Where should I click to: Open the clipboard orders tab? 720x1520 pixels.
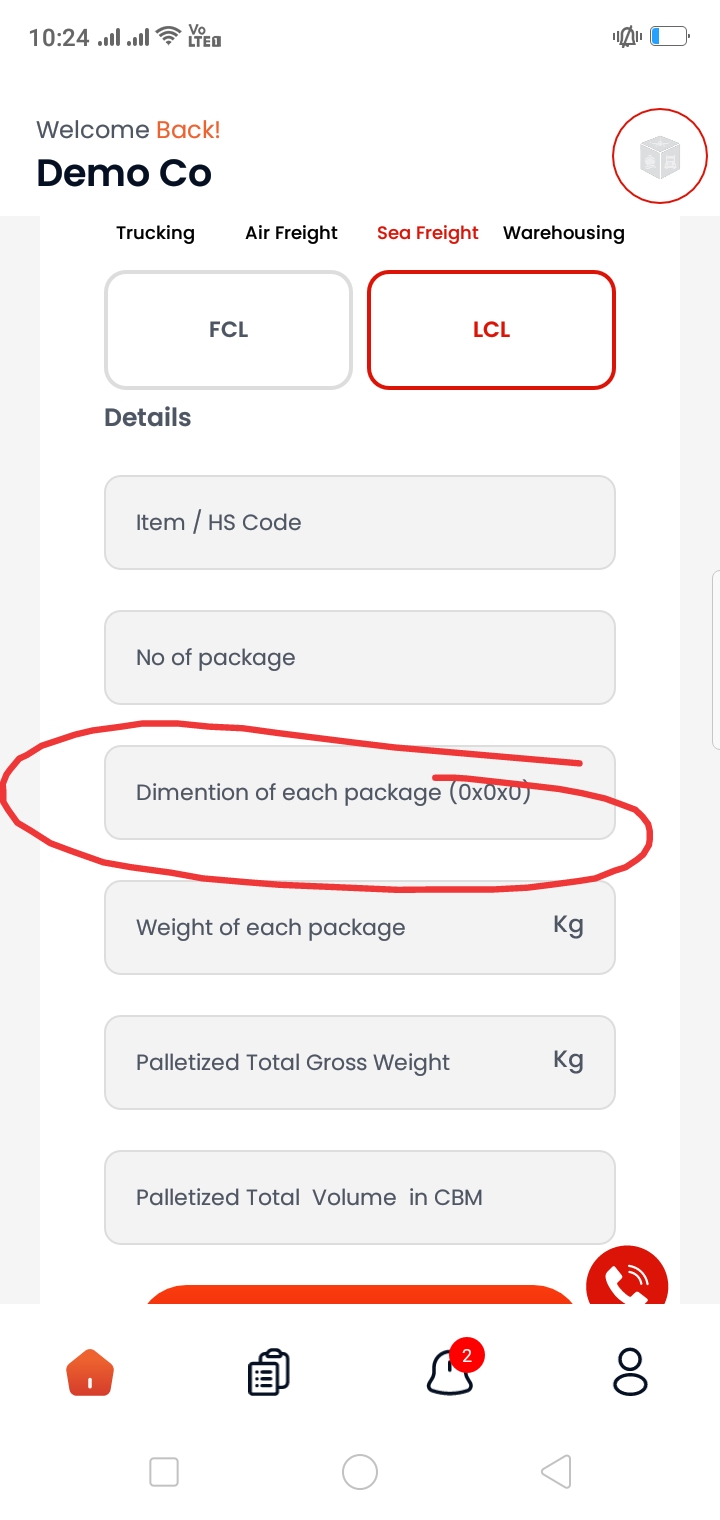(268, 1372)
